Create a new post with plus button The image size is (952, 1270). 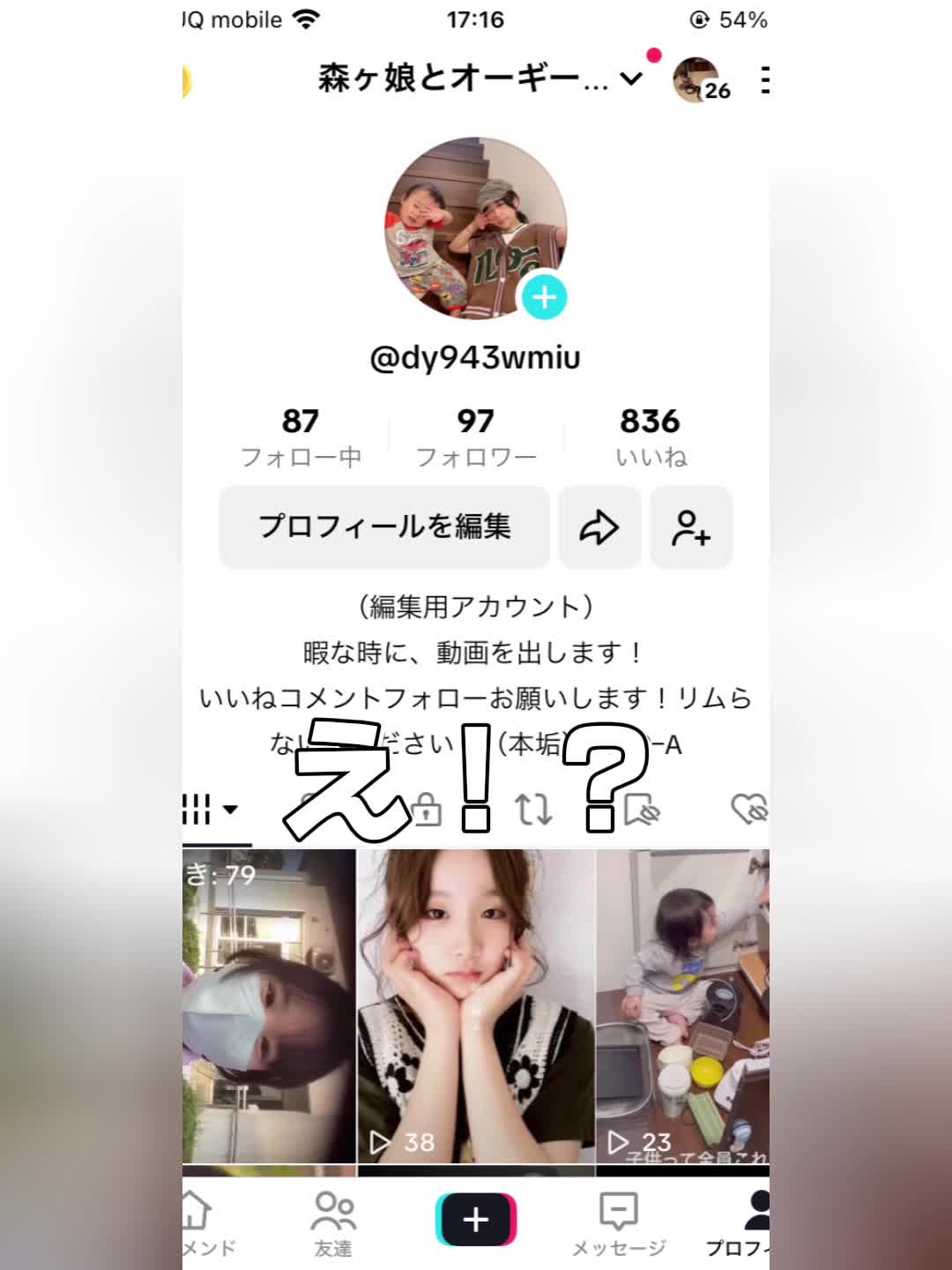click(x=476, y=1220)
